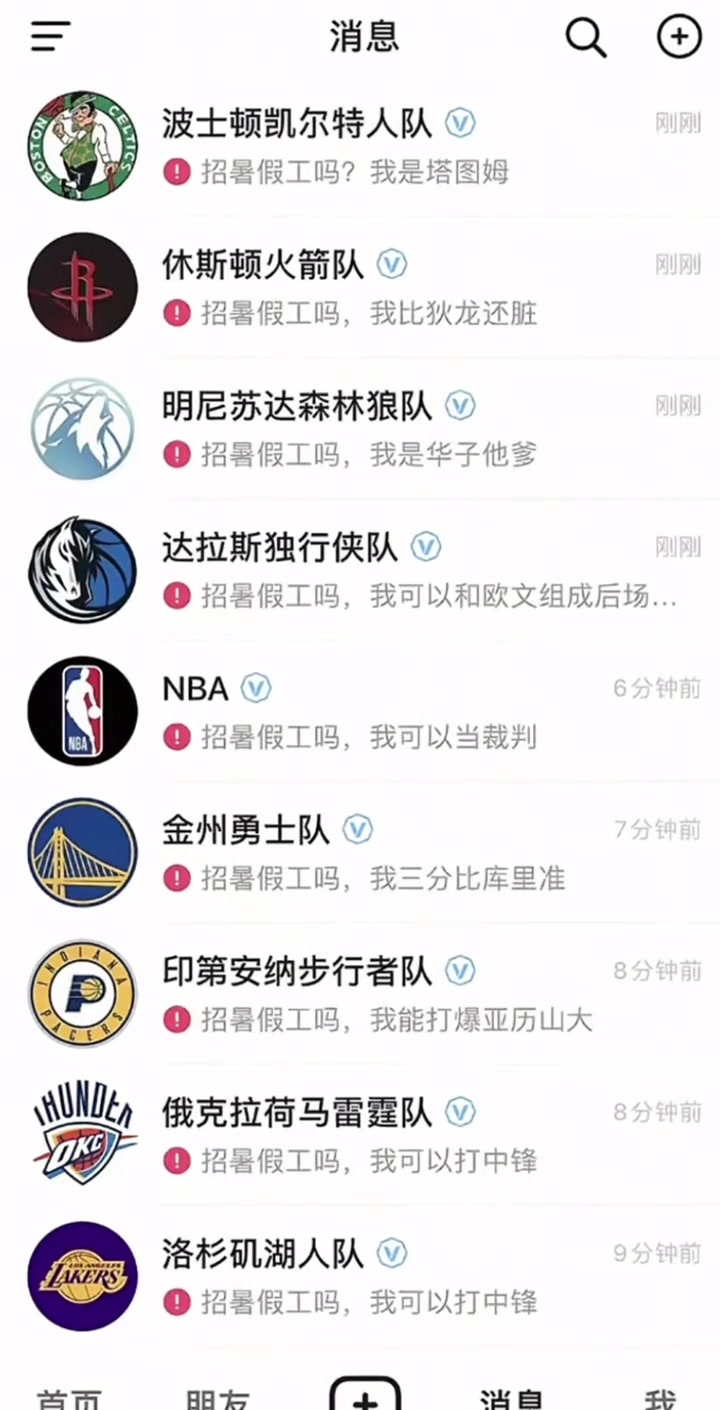Click the Boston Celtics team avatar

[x=82, y=145]
